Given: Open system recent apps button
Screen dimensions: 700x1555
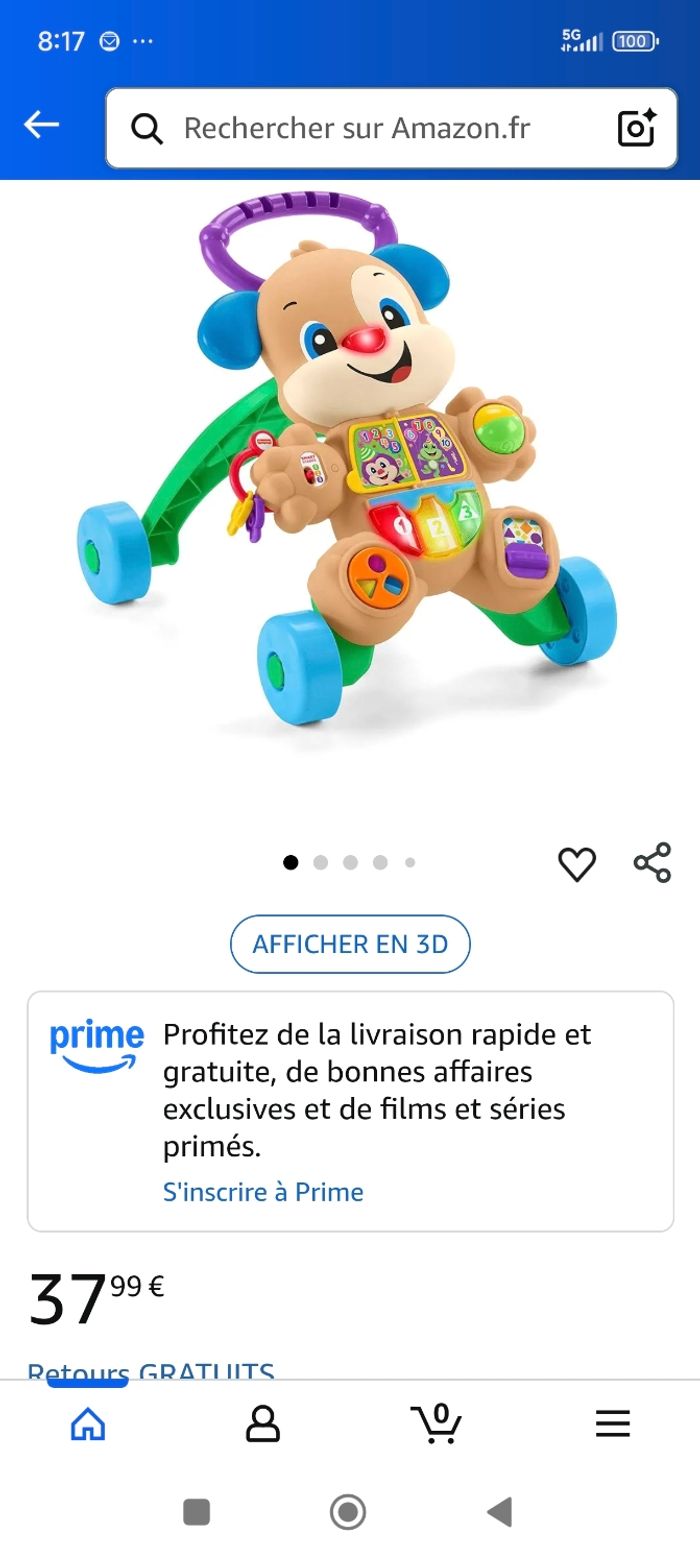Looking at the screenshot, I should tap(197, 1512).
